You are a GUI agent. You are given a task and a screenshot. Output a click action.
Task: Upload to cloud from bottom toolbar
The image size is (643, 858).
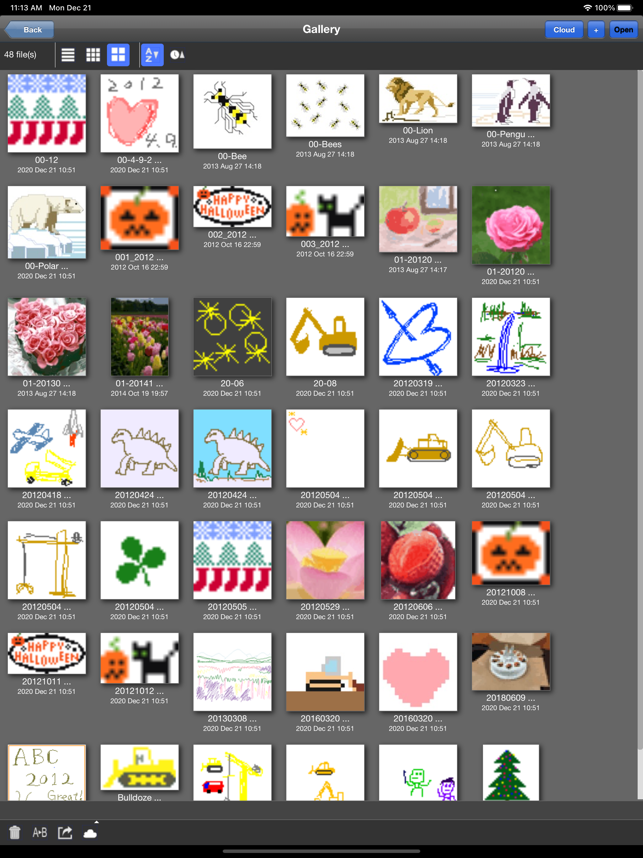click(x=90, y=832)
